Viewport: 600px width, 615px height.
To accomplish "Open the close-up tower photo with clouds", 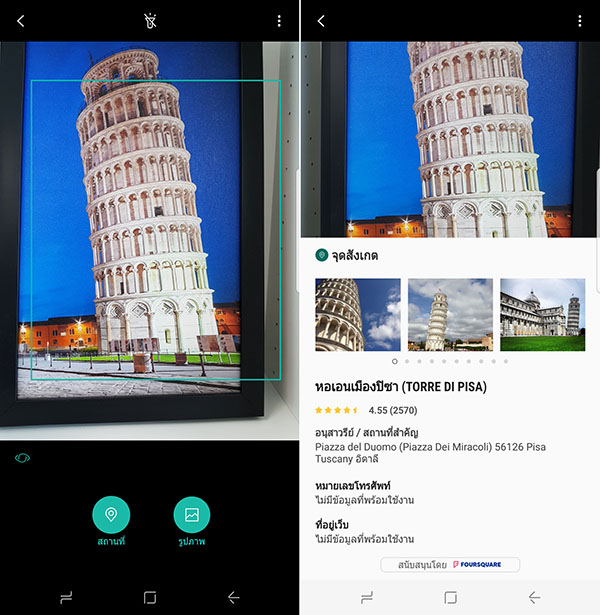I will [357, 314].
